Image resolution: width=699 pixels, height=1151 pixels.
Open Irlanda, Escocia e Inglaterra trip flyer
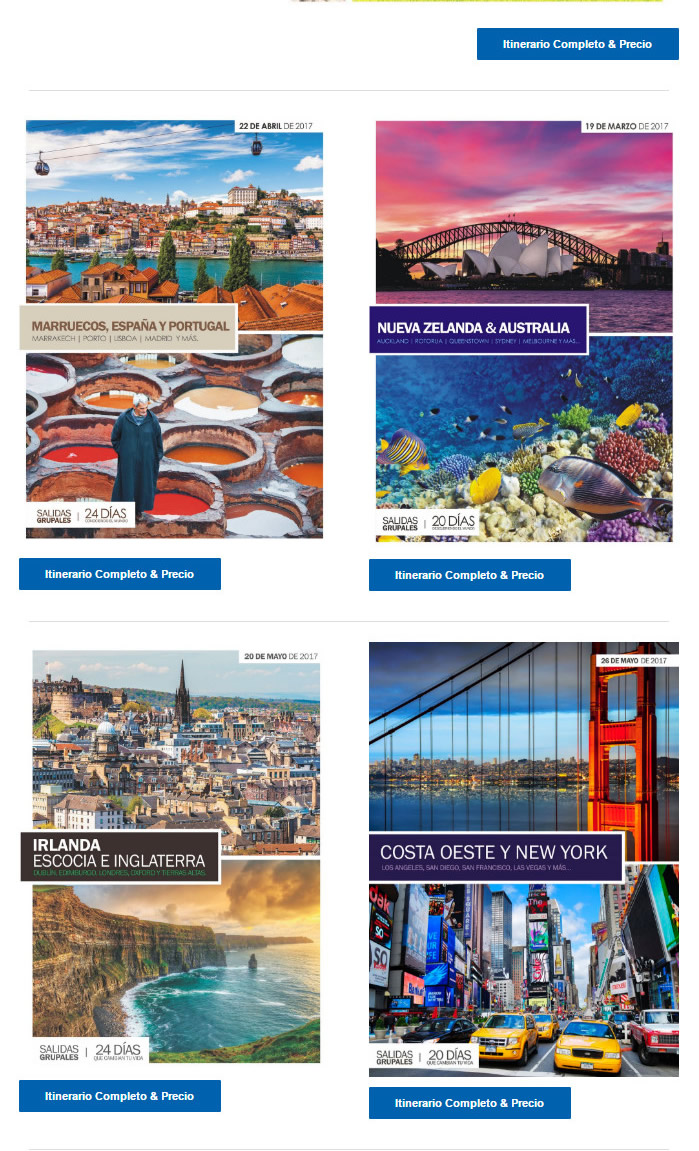pos(176,856)
